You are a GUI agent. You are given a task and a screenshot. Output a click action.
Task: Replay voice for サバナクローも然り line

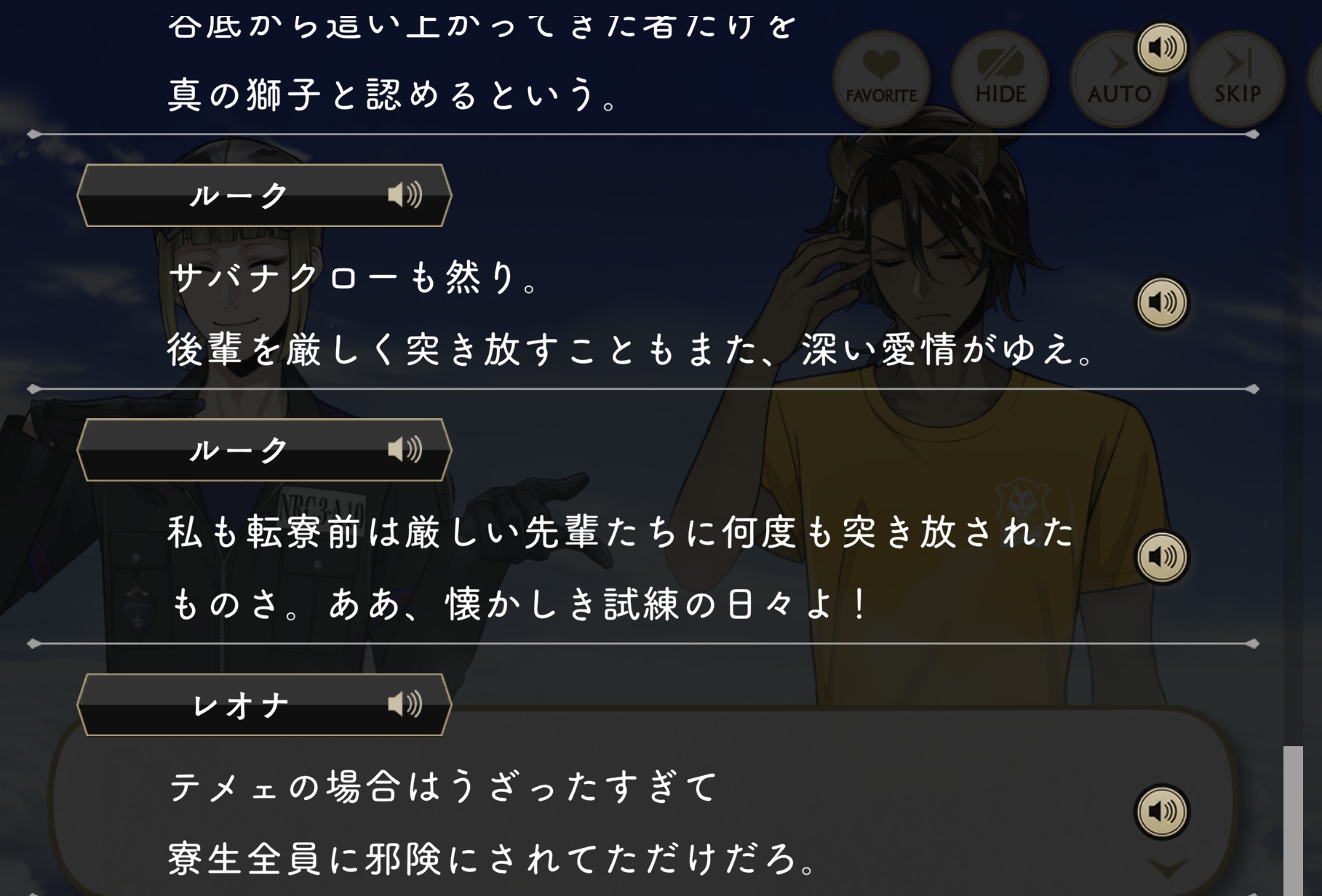[1162, 302]
